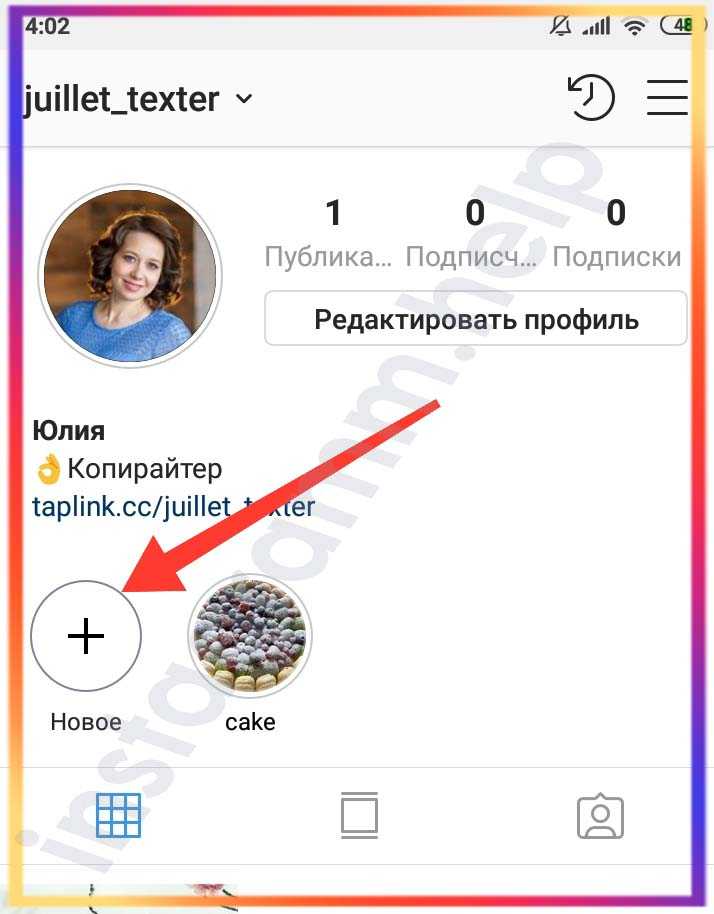This screenshot has height=914, width=714.
Task: Tap Редактировать профиль button
Action: [476, 319]
